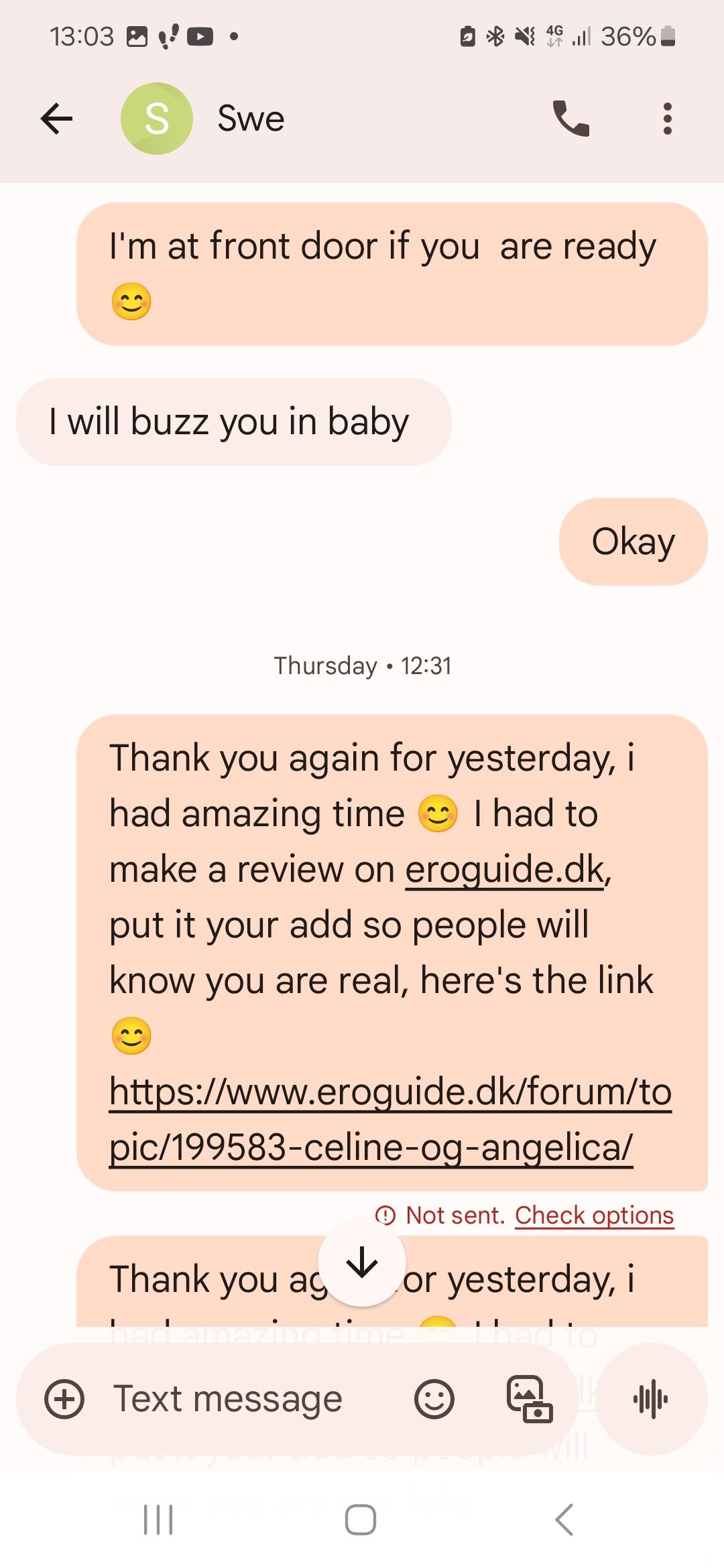724x1568 pixels.
Task: Go back to the conversations list
Action: (56, 119)
